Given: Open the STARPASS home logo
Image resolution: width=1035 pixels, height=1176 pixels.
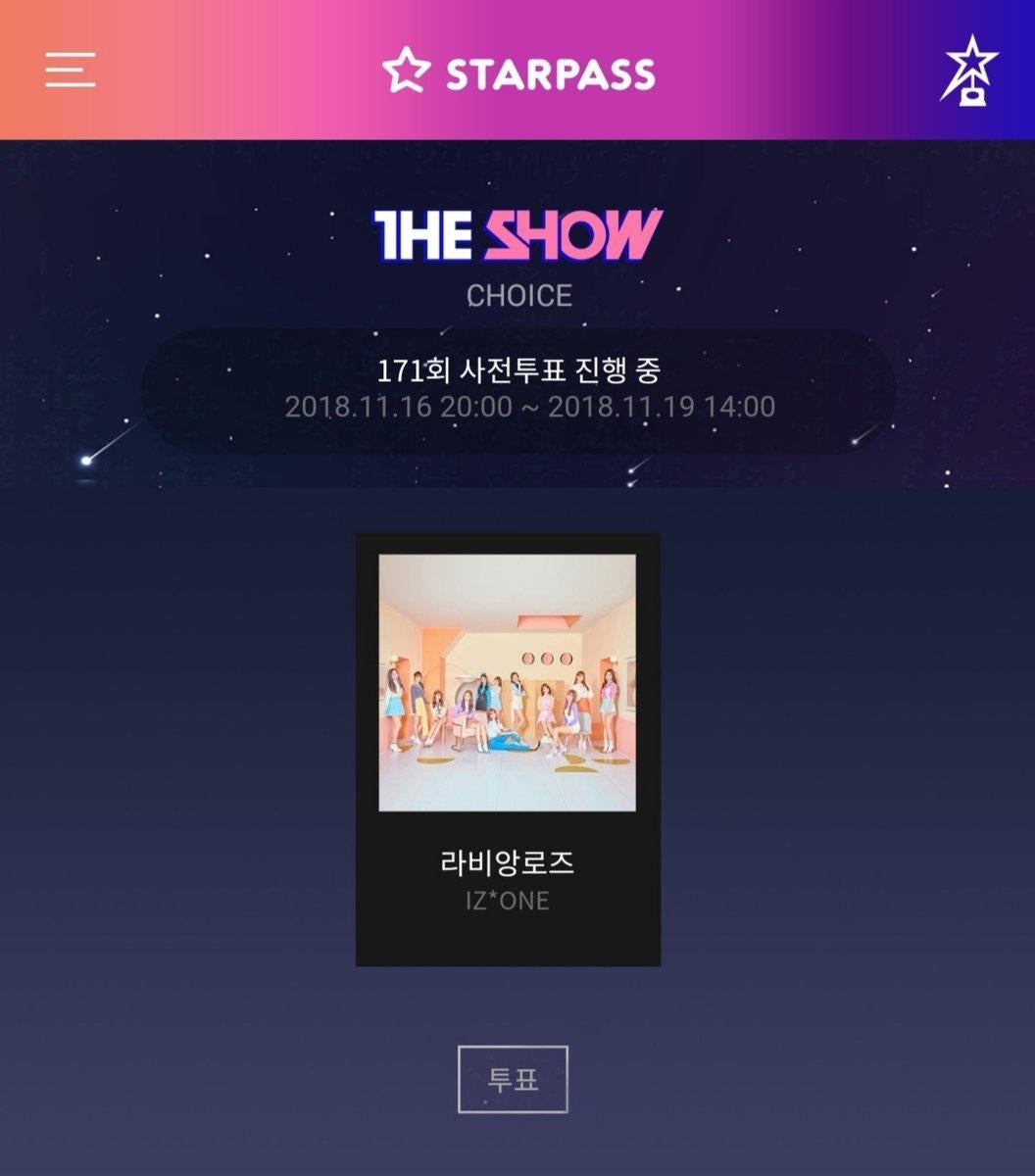Looking at the screenshot, I should coord(518,73).
